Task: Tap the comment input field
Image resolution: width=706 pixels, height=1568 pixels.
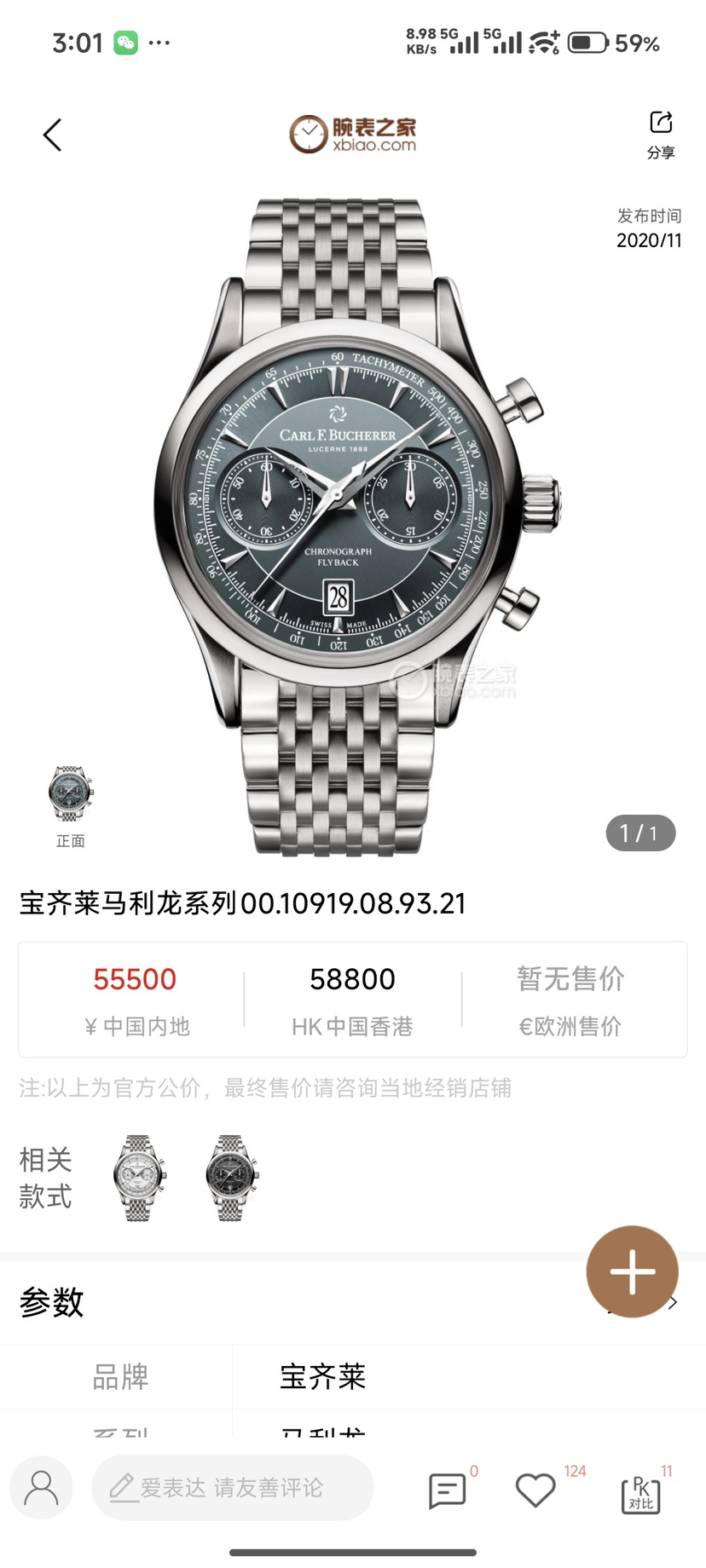Action: (232, 1488)
